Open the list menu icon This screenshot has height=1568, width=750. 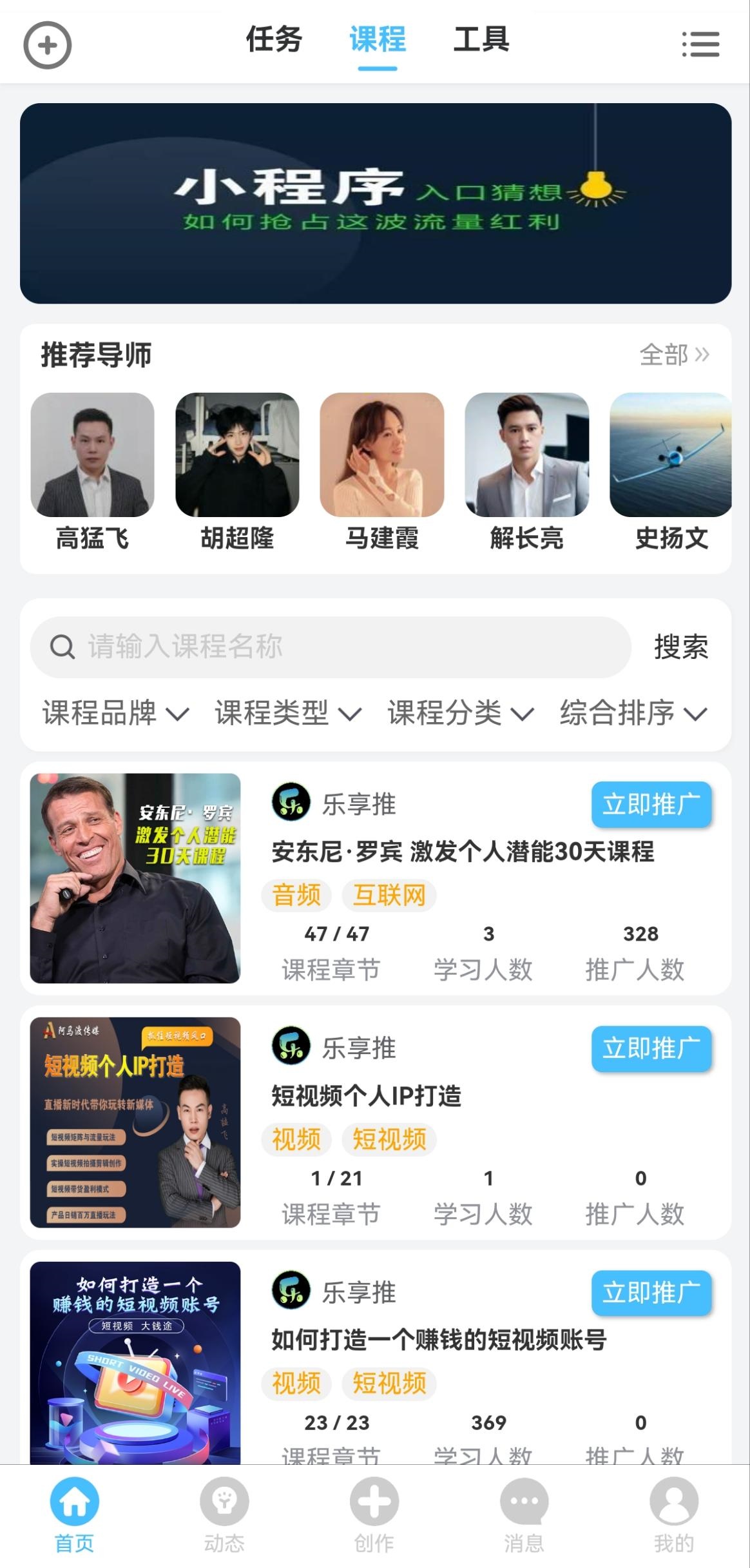click(700, 44)
